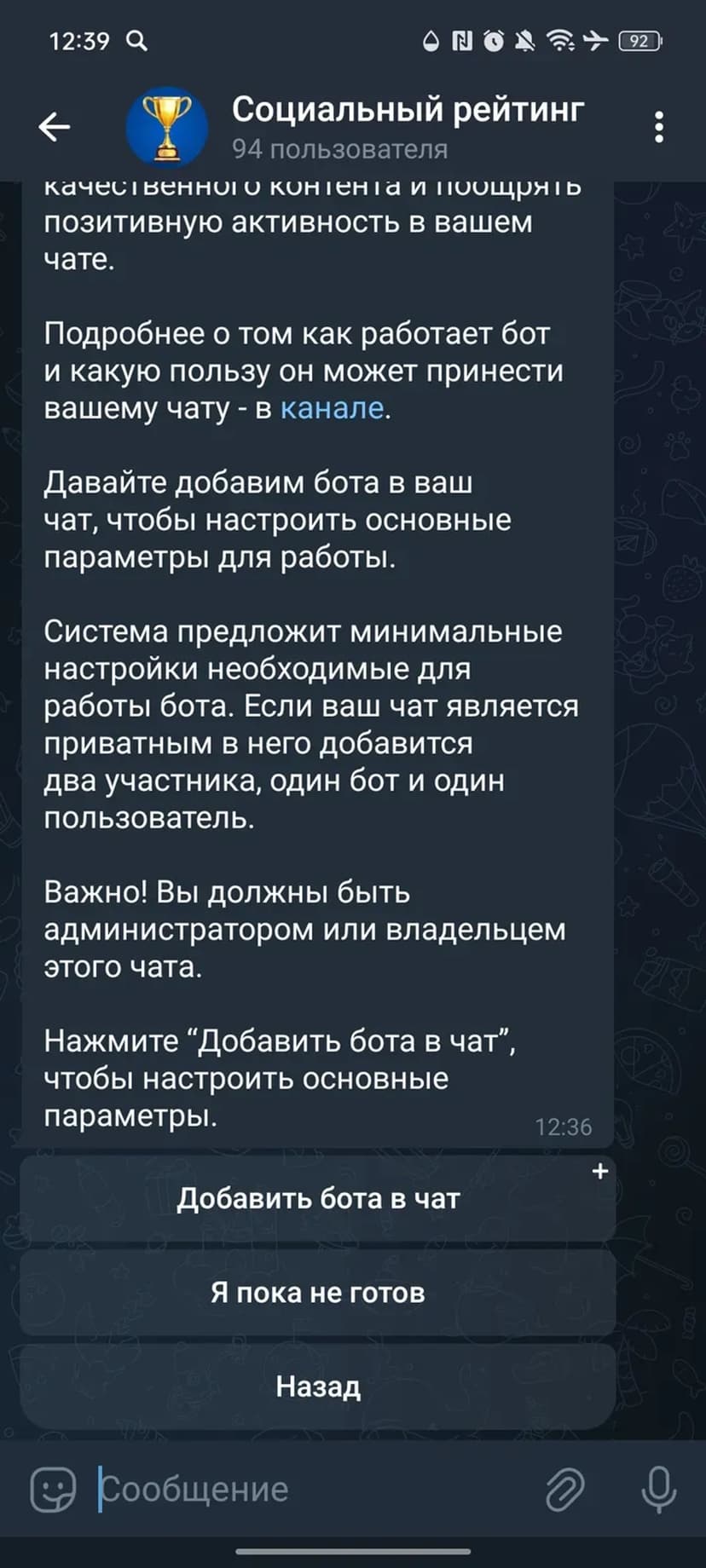Focus the Сообщение text field
This screenshot has width=706, height=1568.
pos(315,1489)
